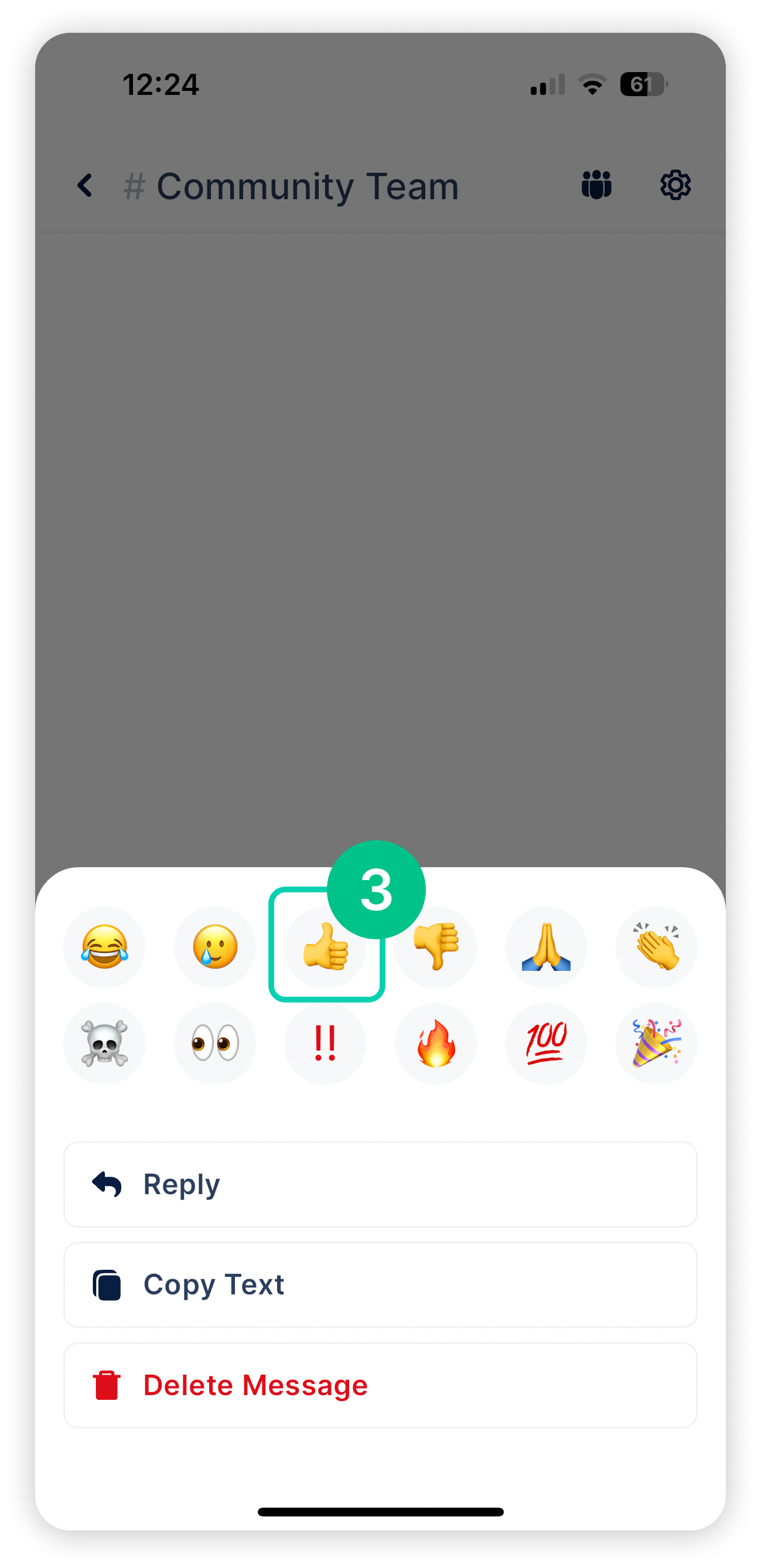
Task: React with the laughing tears emoji
Action: [105, 946]
